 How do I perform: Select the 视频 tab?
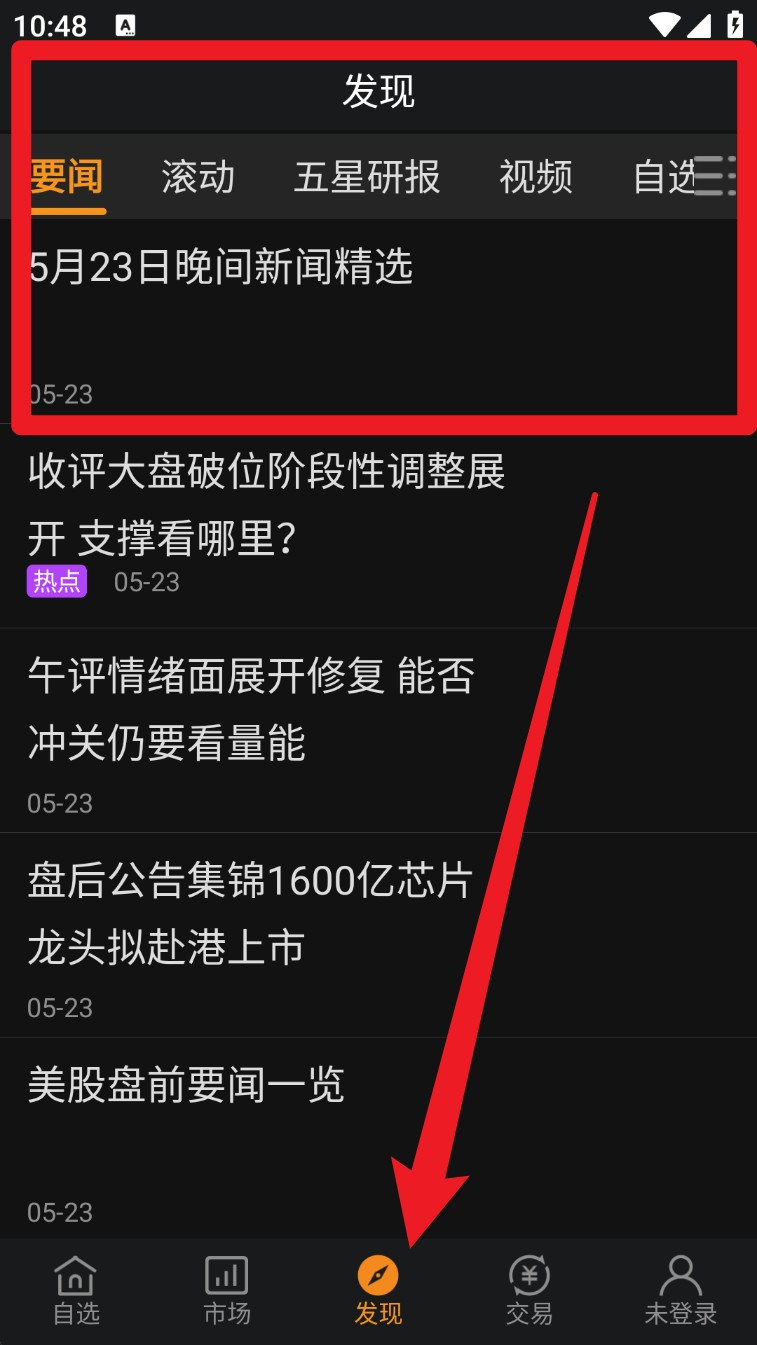[536, 177]
